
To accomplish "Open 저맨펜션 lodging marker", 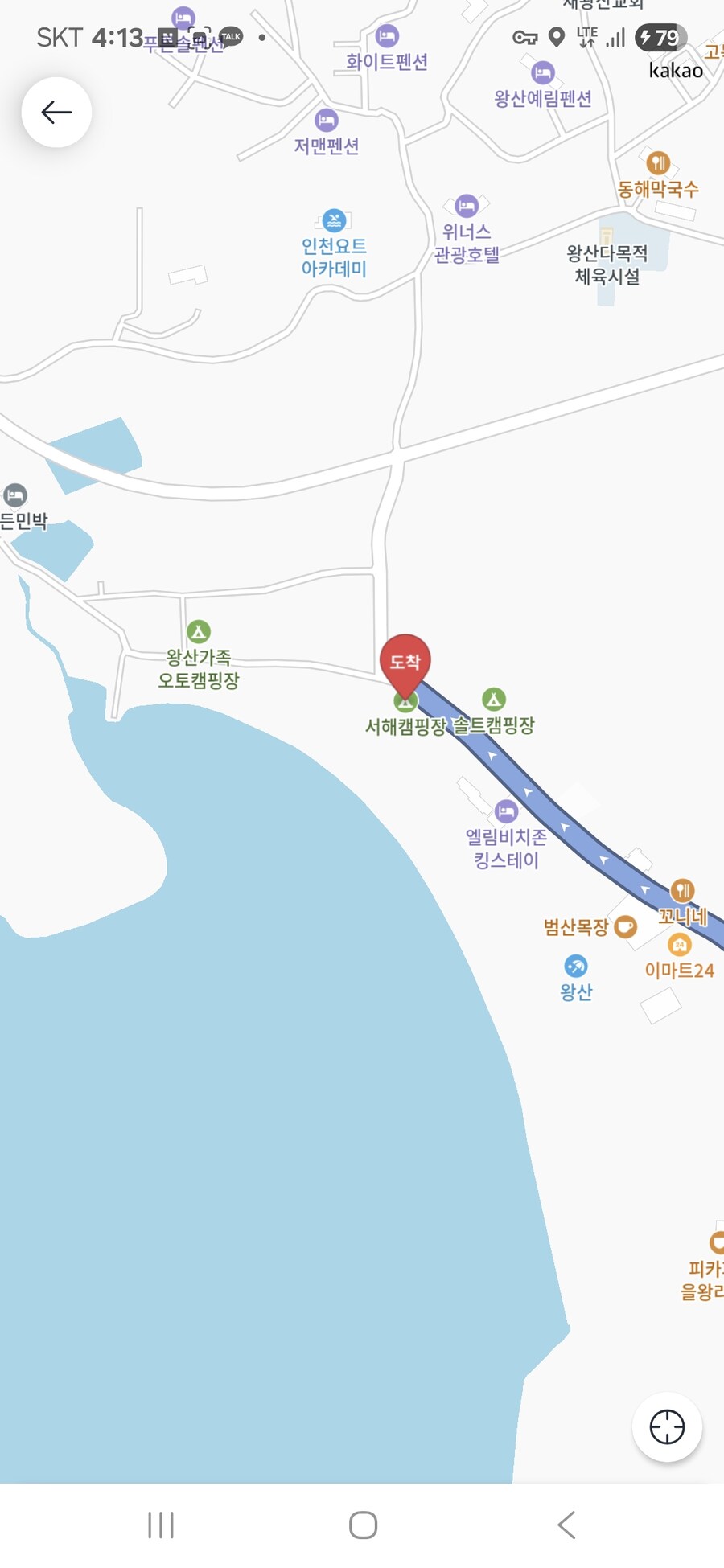I will pyautogui.click(x=326, y=121).
